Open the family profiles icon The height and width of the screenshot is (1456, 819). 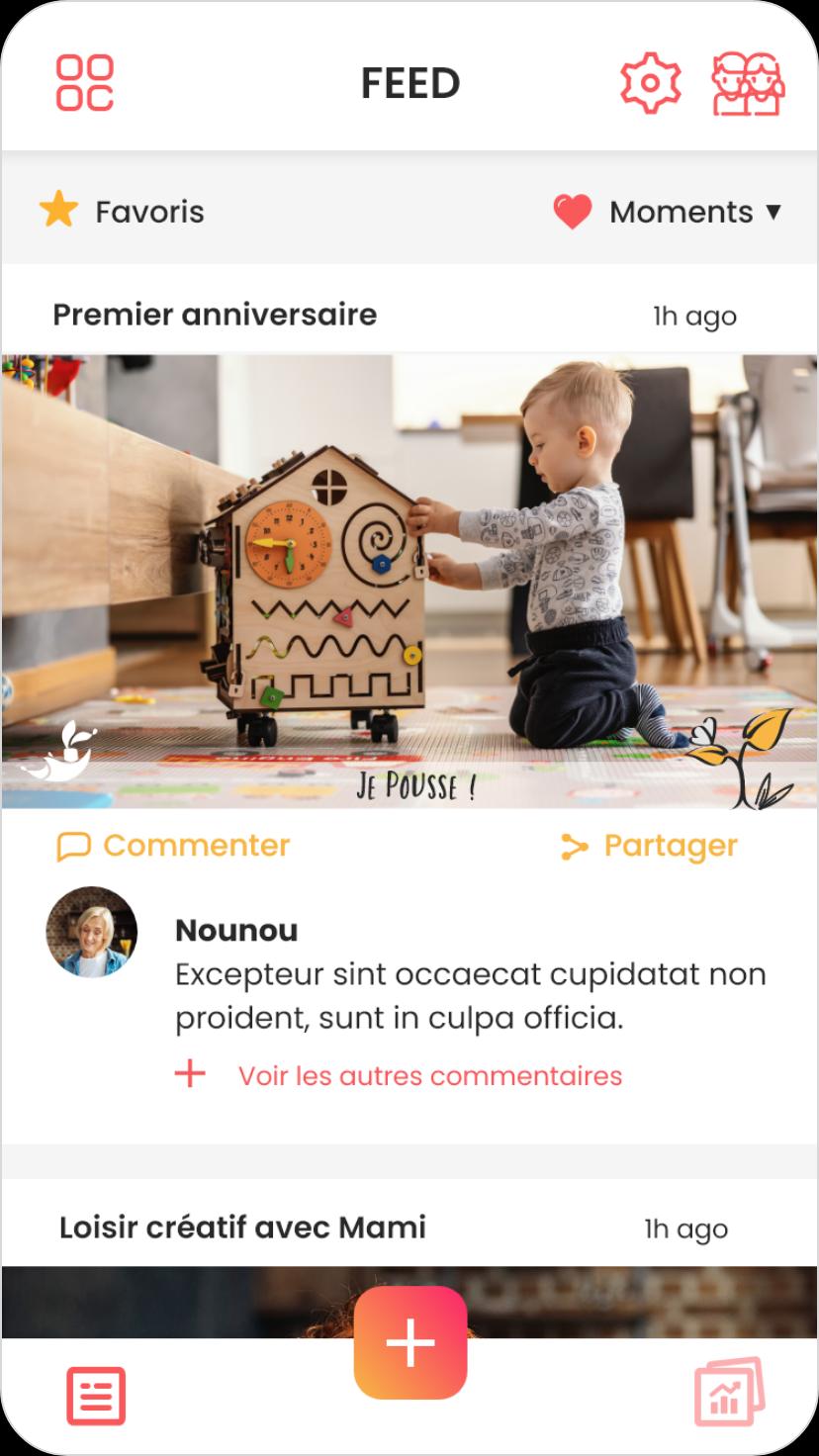click(x=748, y=84)
